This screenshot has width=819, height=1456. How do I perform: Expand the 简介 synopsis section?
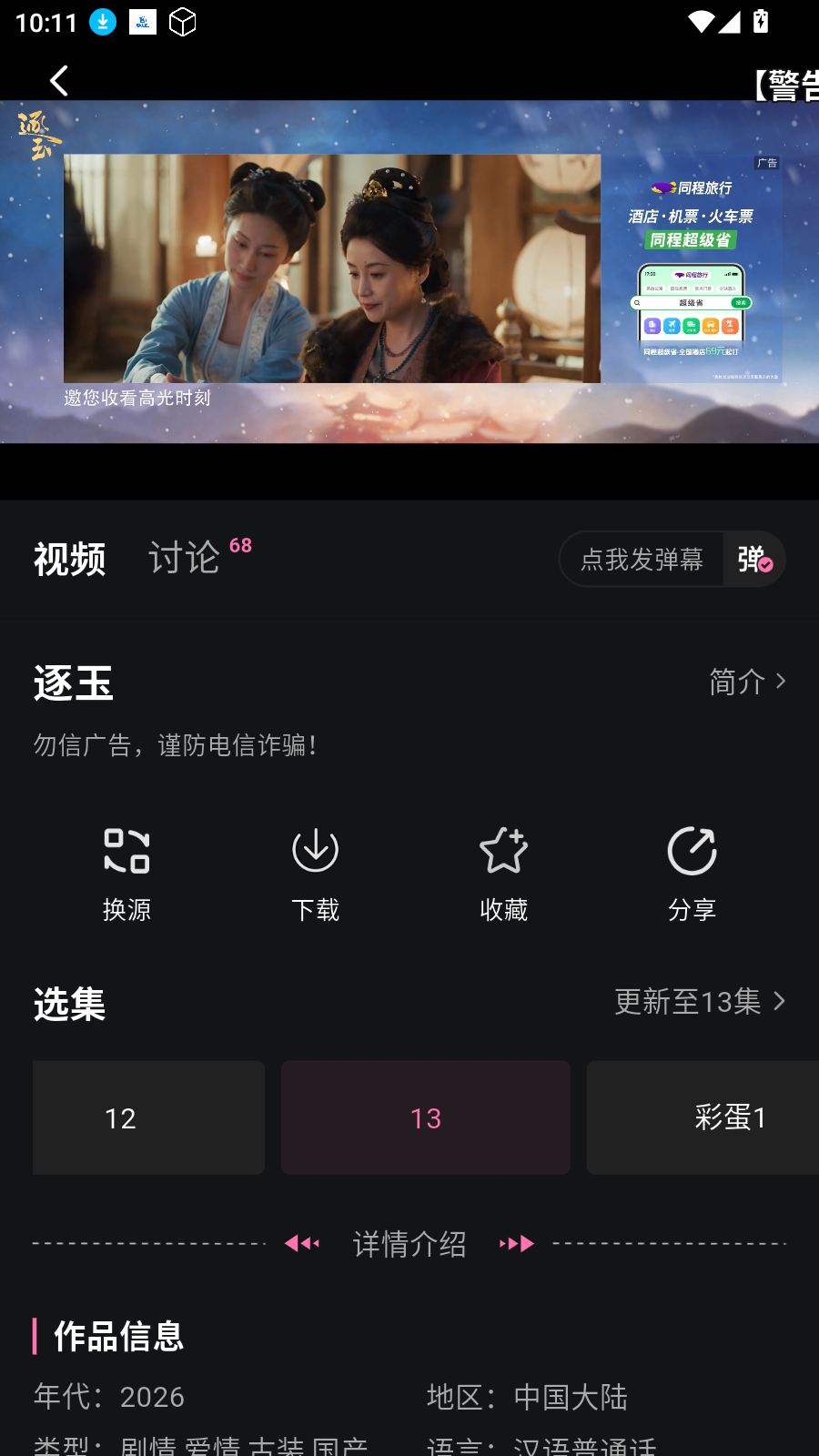coord(746,682)
